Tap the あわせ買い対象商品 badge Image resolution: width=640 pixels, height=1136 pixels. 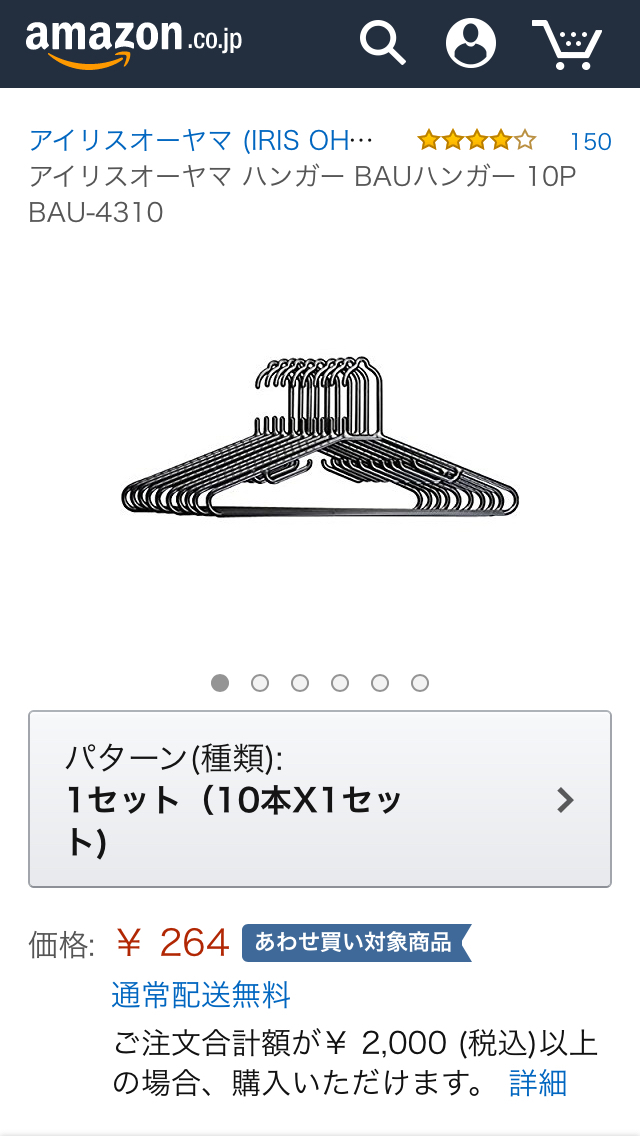pyautogui.click(x=354, y=942)
